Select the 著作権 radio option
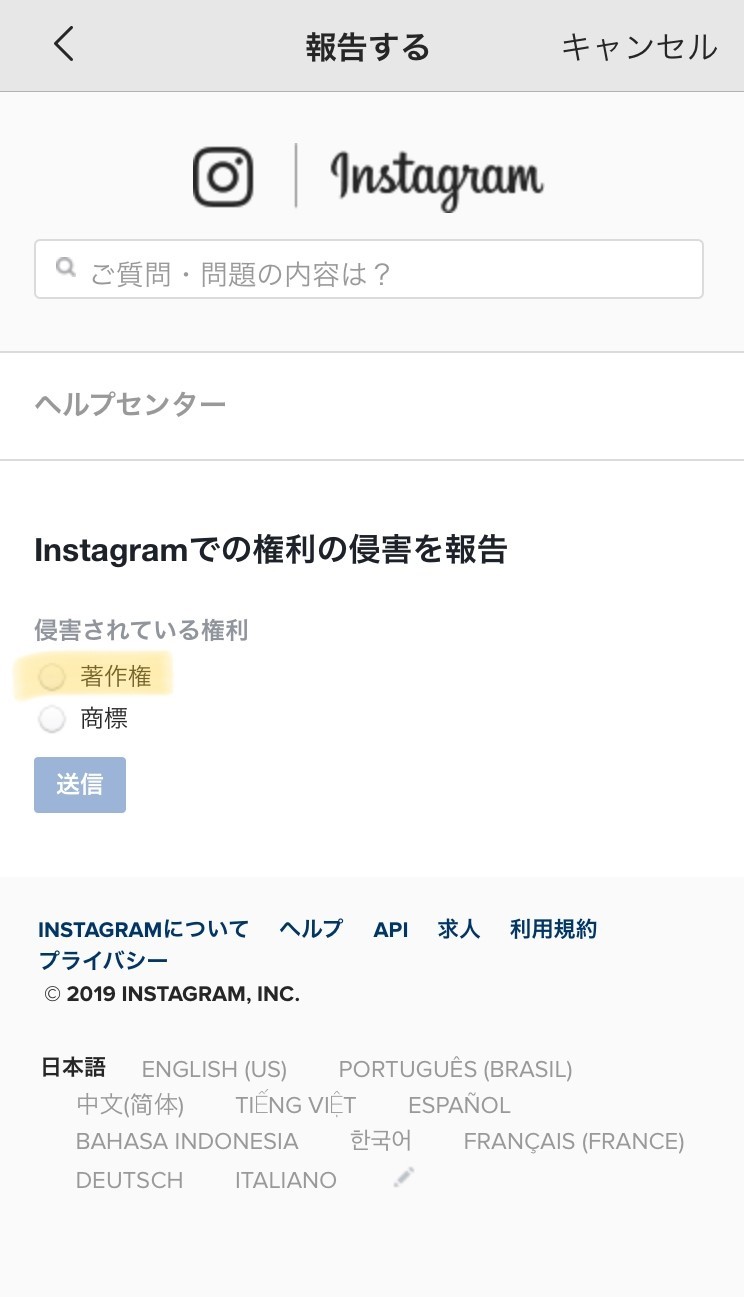 (52, 677)
